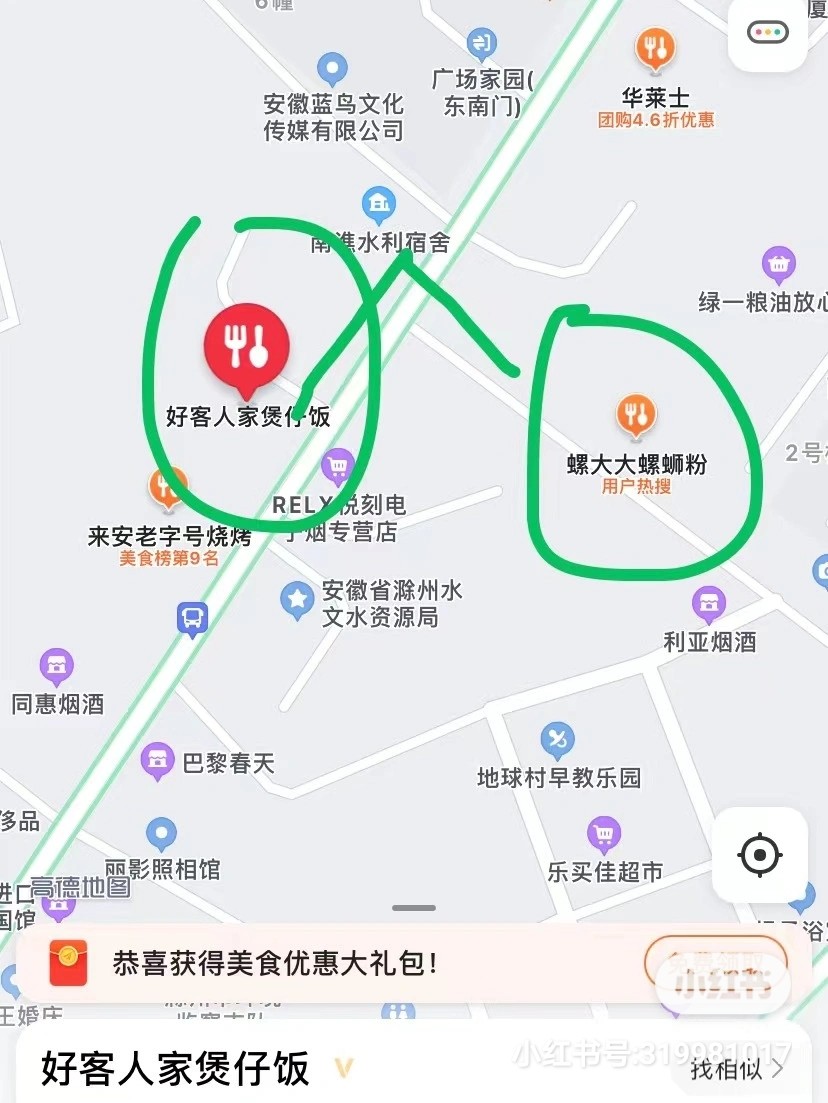This screenshot has height=1103, width=828.
Task: Open the 利亚烟酒 shop marker
Action: coord(709,603)
